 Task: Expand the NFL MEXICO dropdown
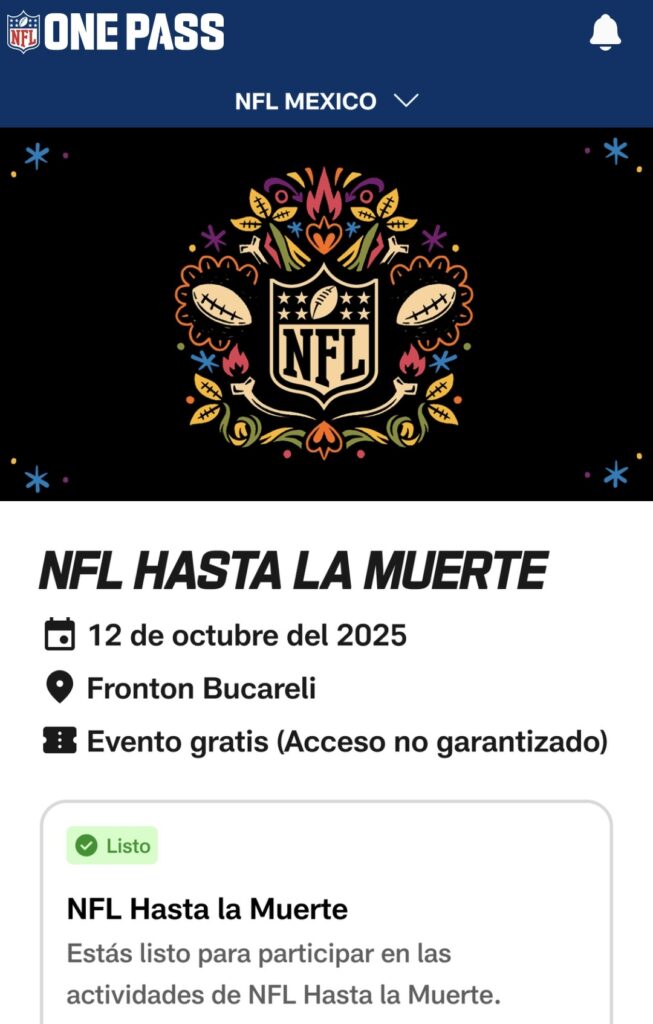[x=326, y=101]
